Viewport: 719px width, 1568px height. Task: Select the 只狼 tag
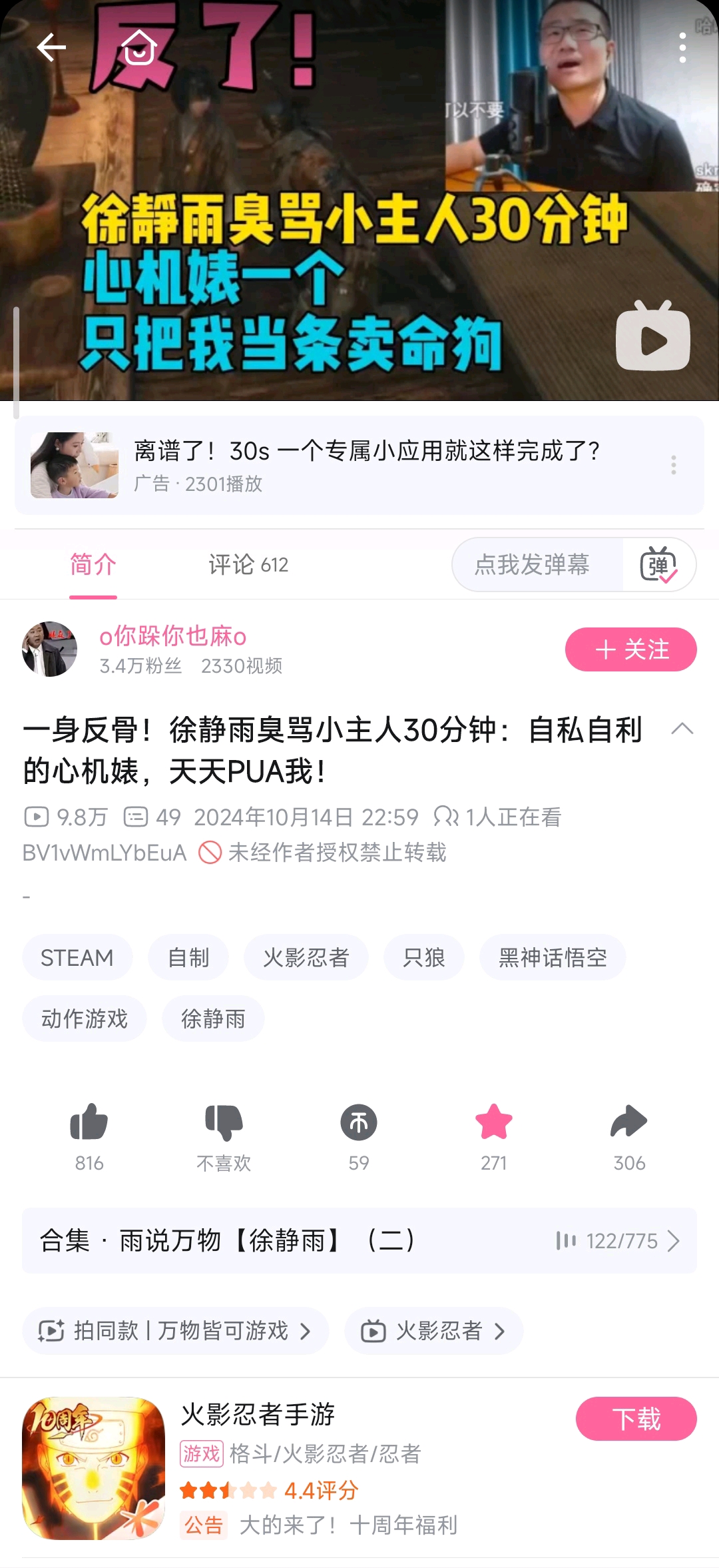point(423,958)
